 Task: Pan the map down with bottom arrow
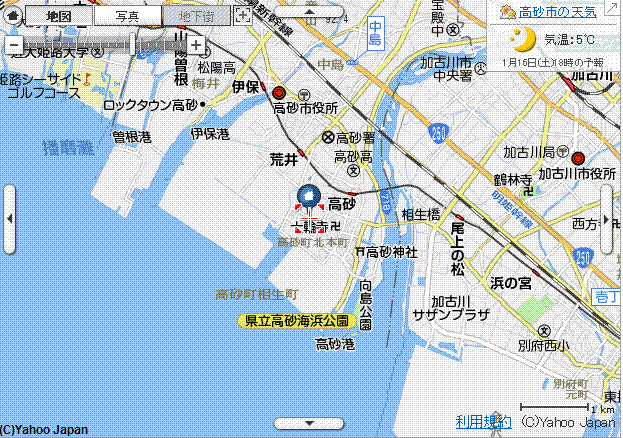coord(310,426)
